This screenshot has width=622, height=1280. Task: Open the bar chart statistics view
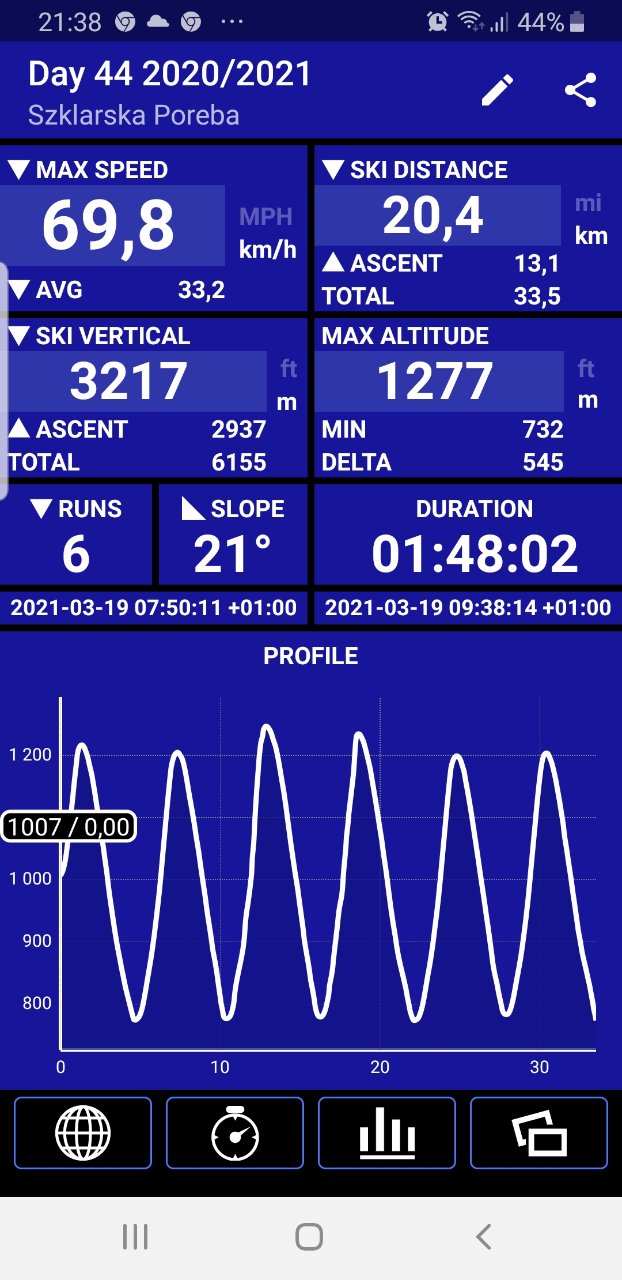(387, 1133)
